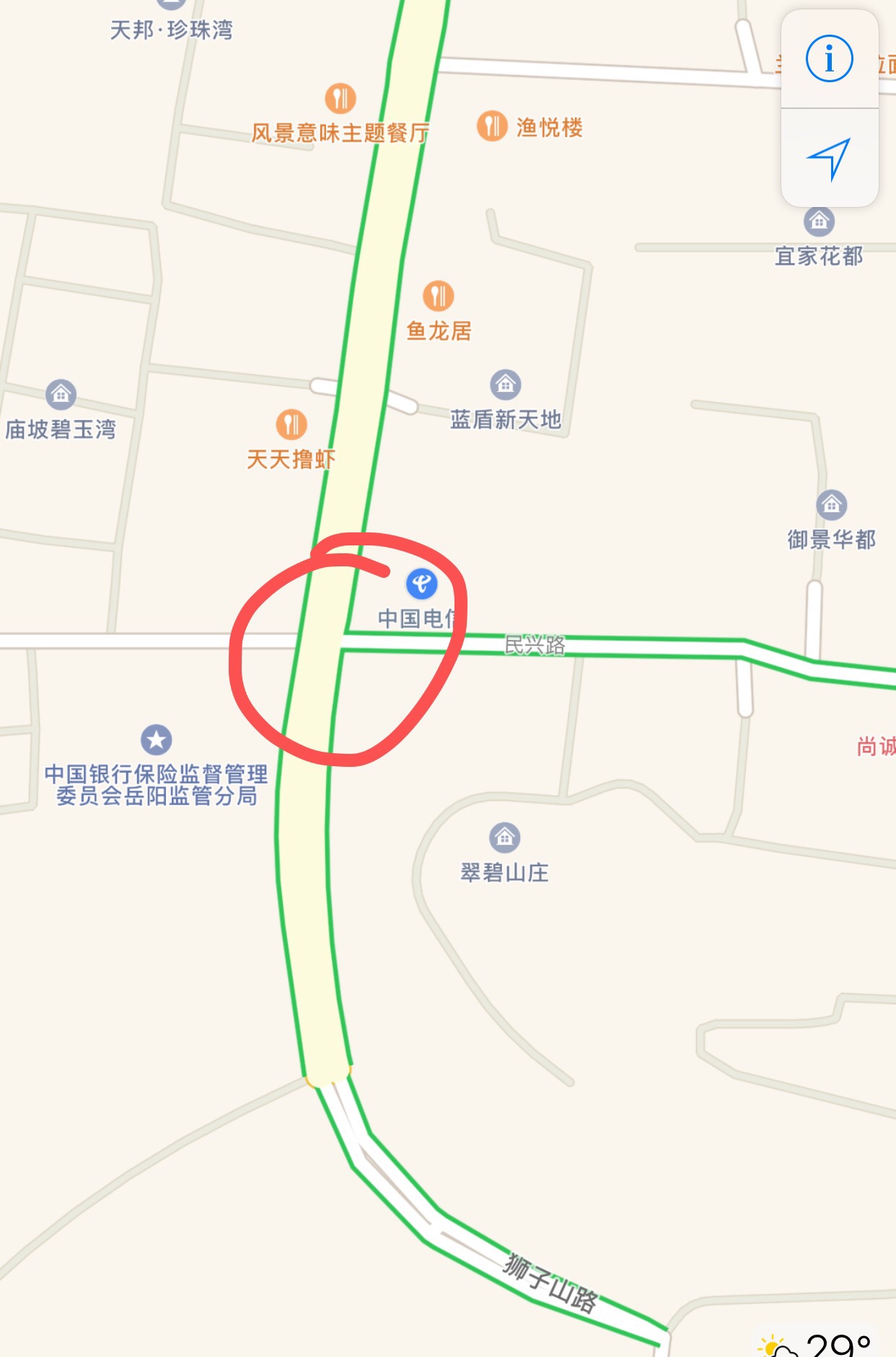Open the 蓝盾新天地 residence marker
The image size is (896, 1357).
pyautogui.click(x=506, y=385)
